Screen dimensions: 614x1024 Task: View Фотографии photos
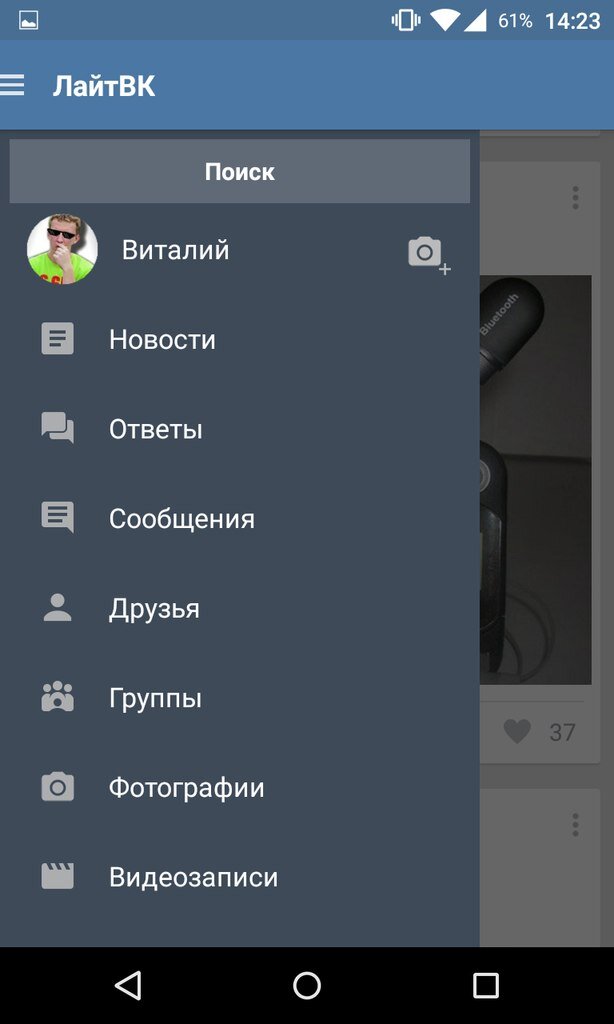tap(186, 788)
